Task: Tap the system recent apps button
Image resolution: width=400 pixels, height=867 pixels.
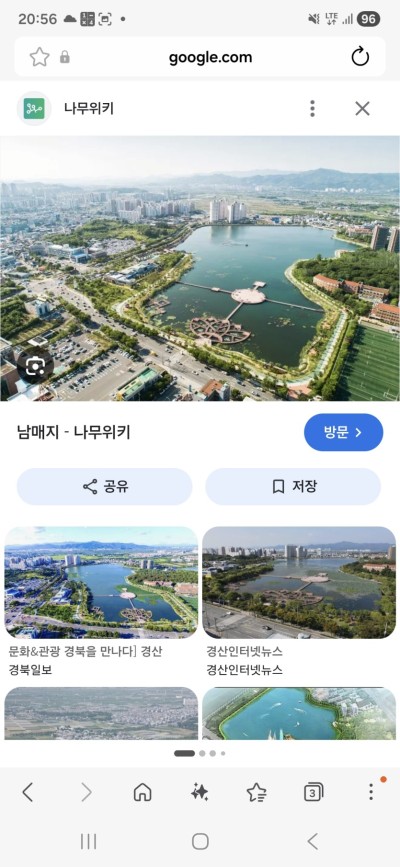Action: (89, 842)
